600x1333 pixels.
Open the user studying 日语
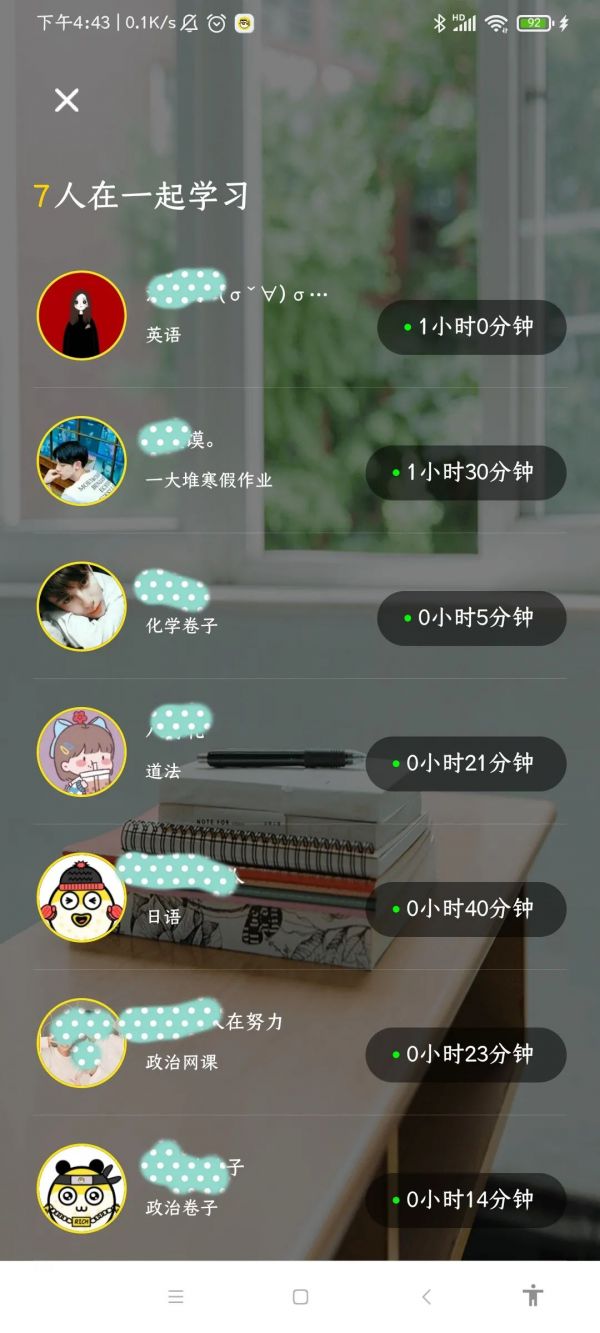point(82,897)
